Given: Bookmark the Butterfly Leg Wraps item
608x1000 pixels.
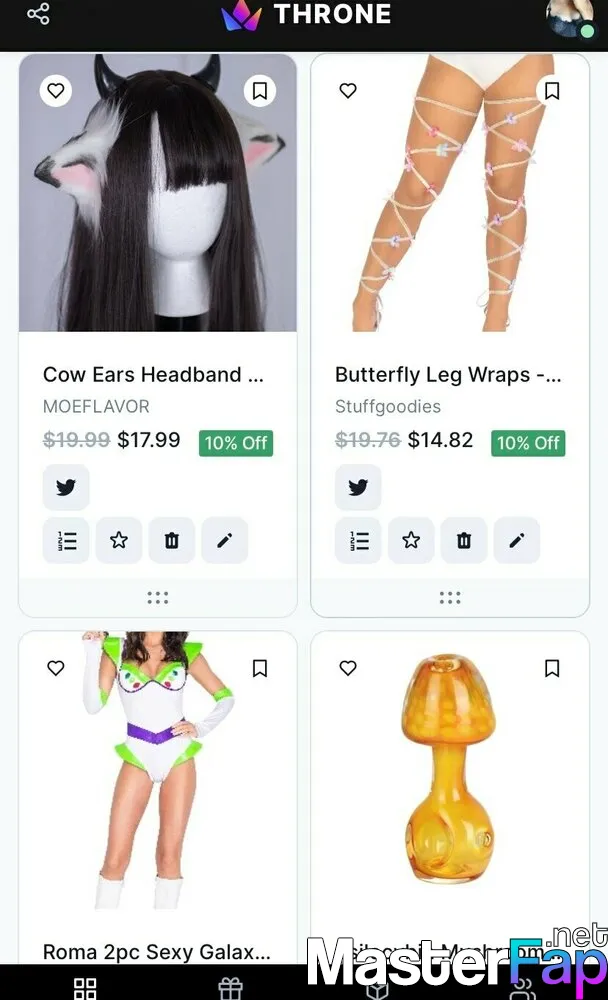Looking at the screenshot, I should click(x=552, y=91).
